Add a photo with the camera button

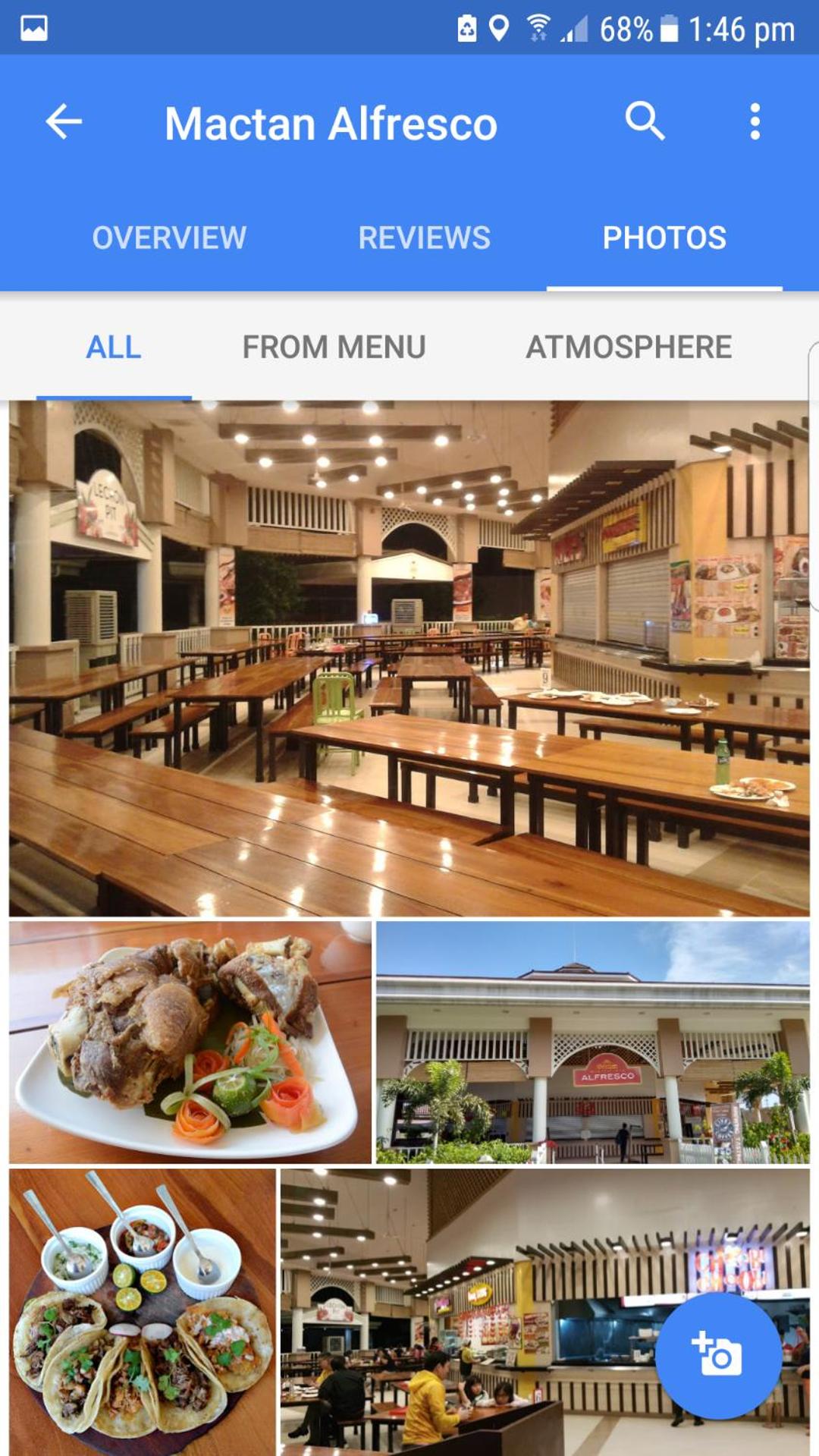pyautogui.click(x=717, y=1355)
